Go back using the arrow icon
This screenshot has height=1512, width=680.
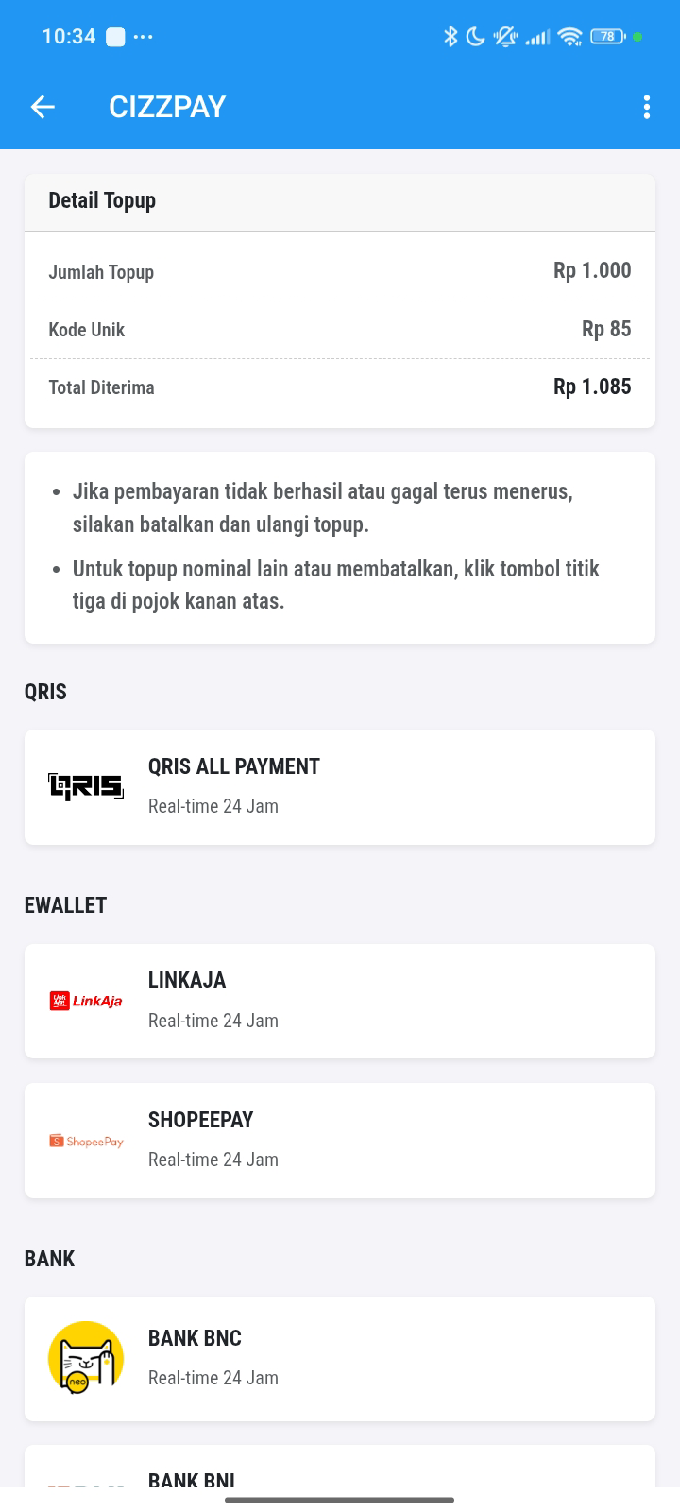[42, 107]
